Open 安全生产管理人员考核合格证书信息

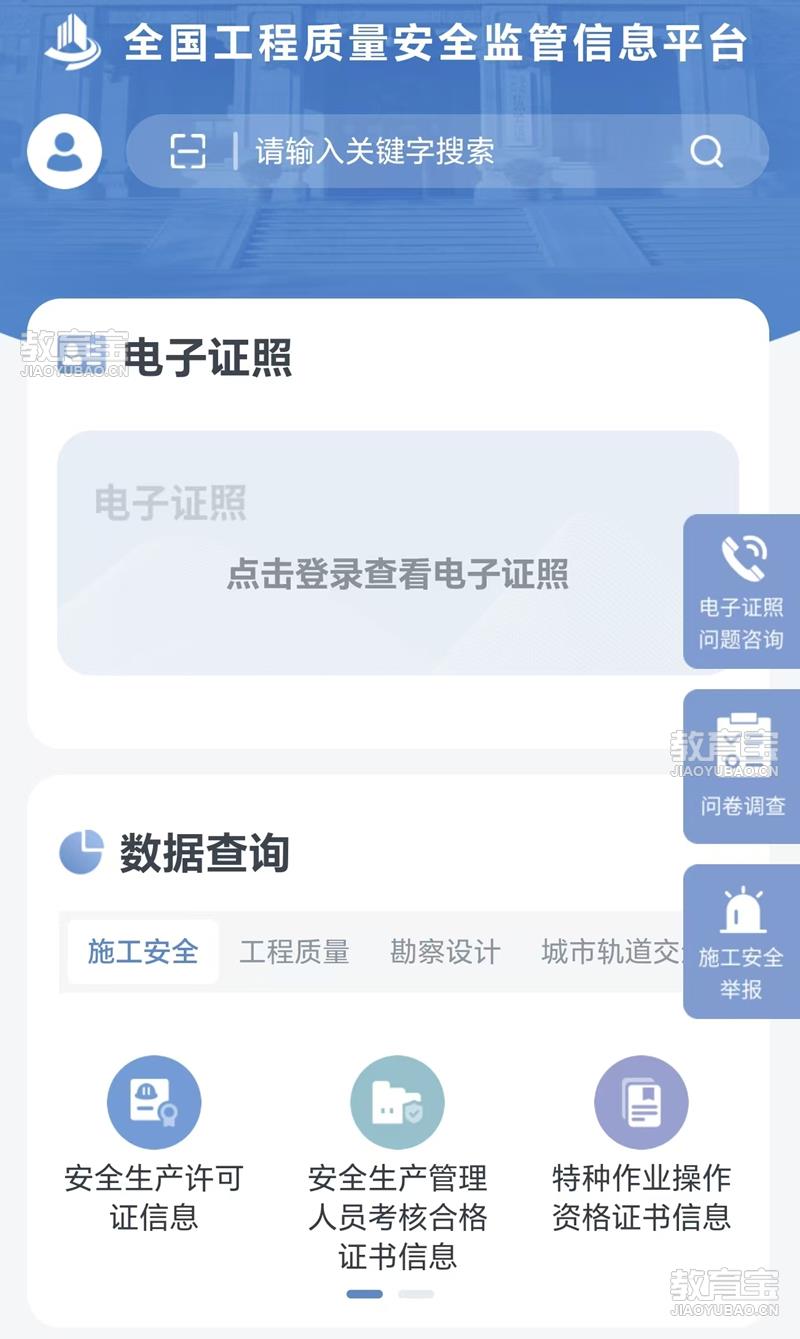pos(397,1160)
